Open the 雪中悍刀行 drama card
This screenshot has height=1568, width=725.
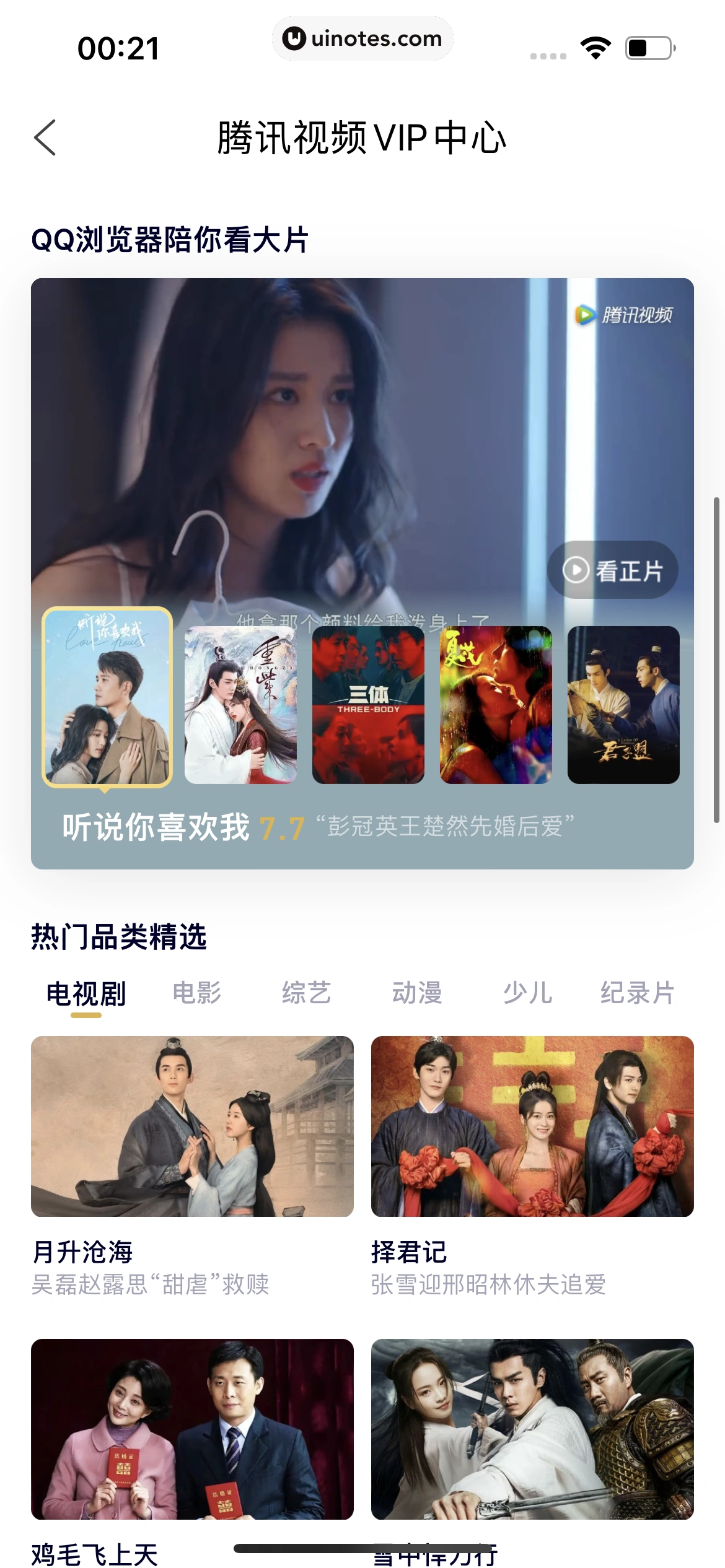[532, 1428]
